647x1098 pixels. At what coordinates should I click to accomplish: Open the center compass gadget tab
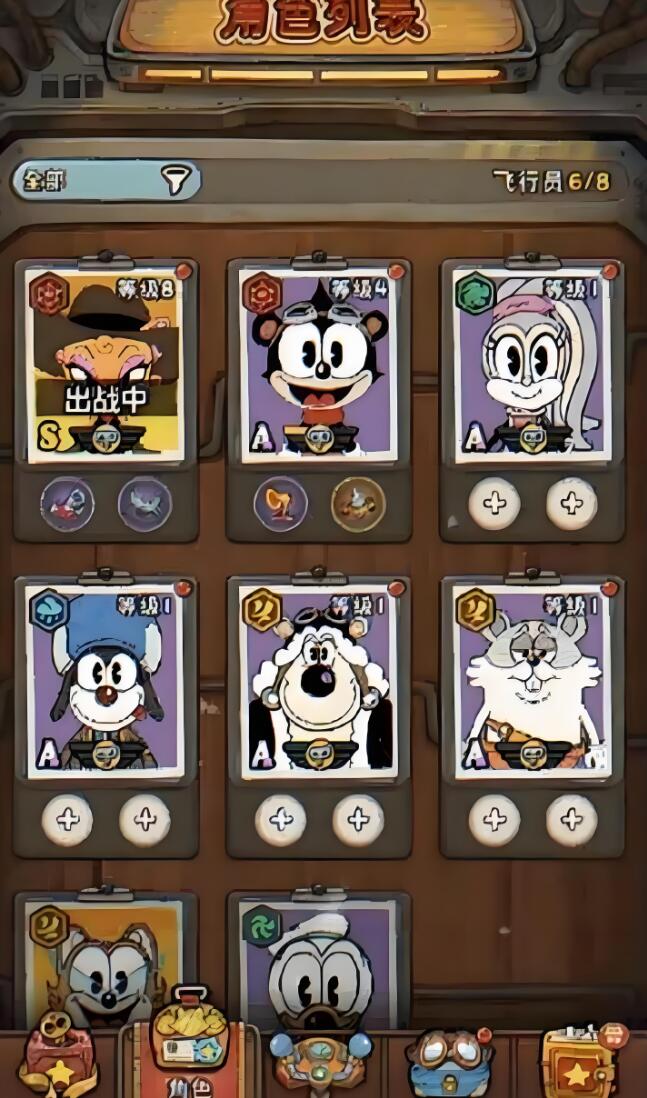pos(321,1062)
